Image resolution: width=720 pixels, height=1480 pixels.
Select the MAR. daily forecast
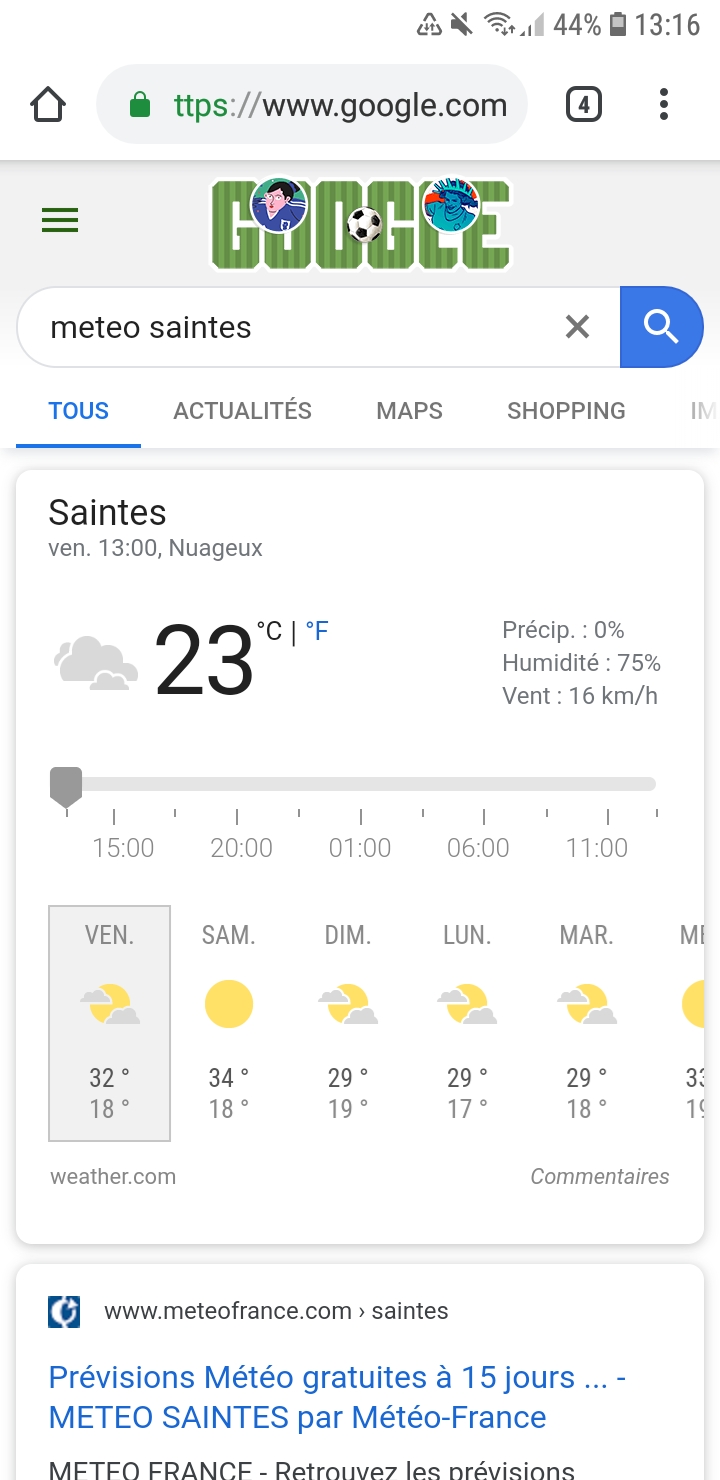point(586,1022)
